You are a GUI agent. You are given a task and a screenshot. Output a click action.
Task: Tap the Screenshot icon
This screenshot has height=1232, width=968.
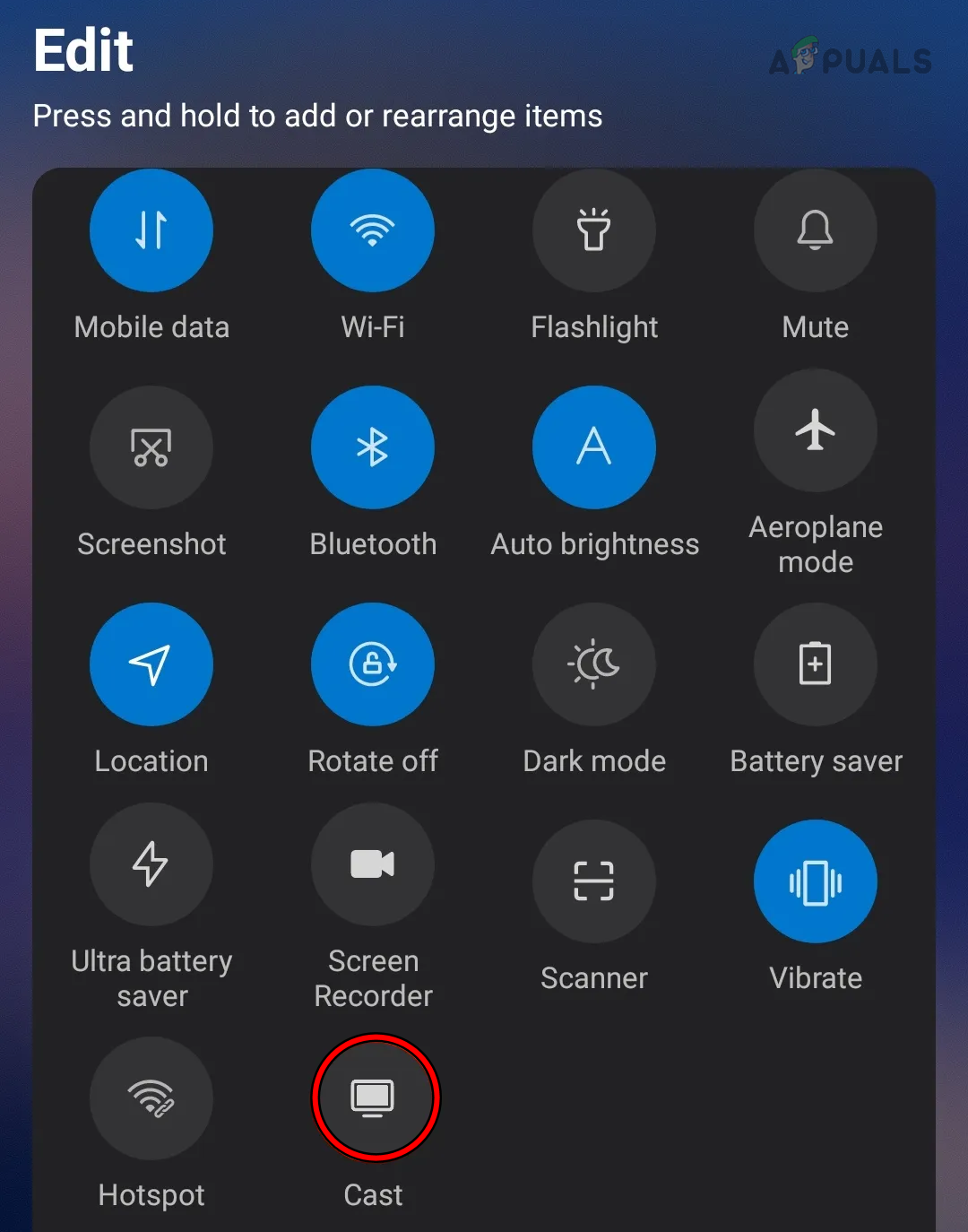pyautogui.click(x=151, y=447)
